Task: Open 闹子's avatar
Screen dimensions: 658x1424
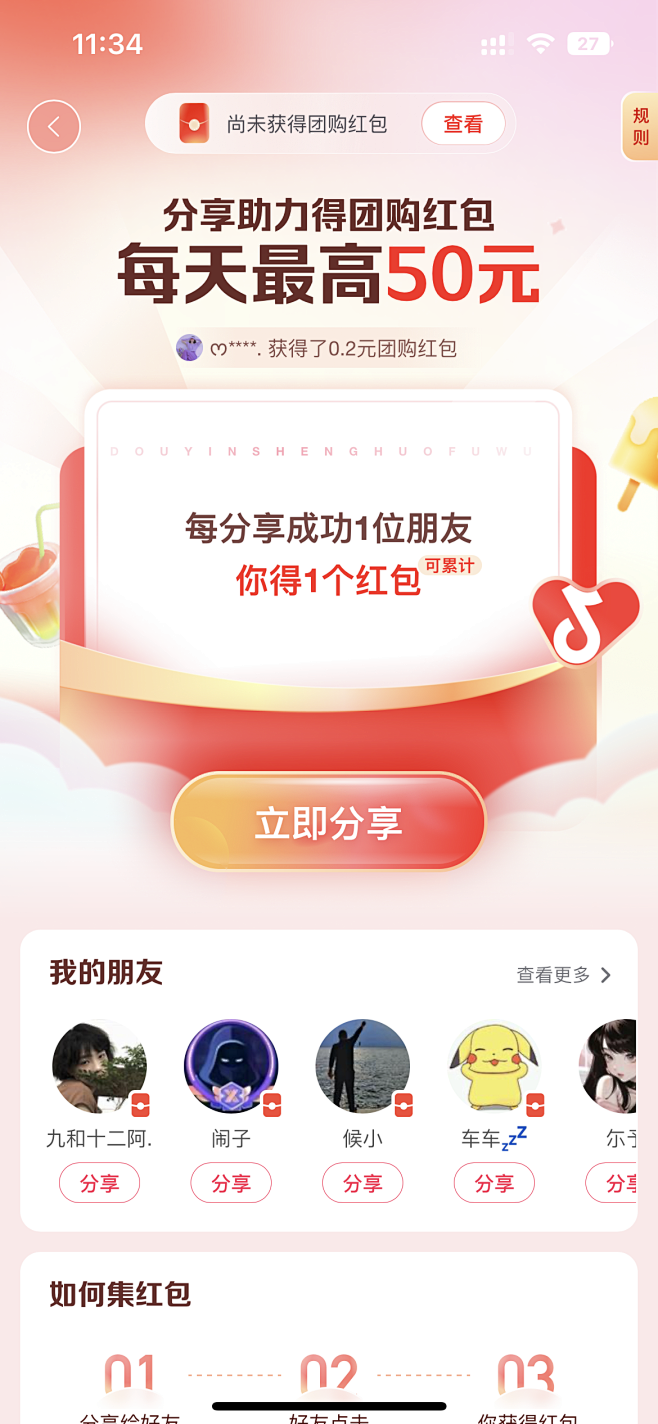Action: pyautogui.click(x=231, y=1067)
